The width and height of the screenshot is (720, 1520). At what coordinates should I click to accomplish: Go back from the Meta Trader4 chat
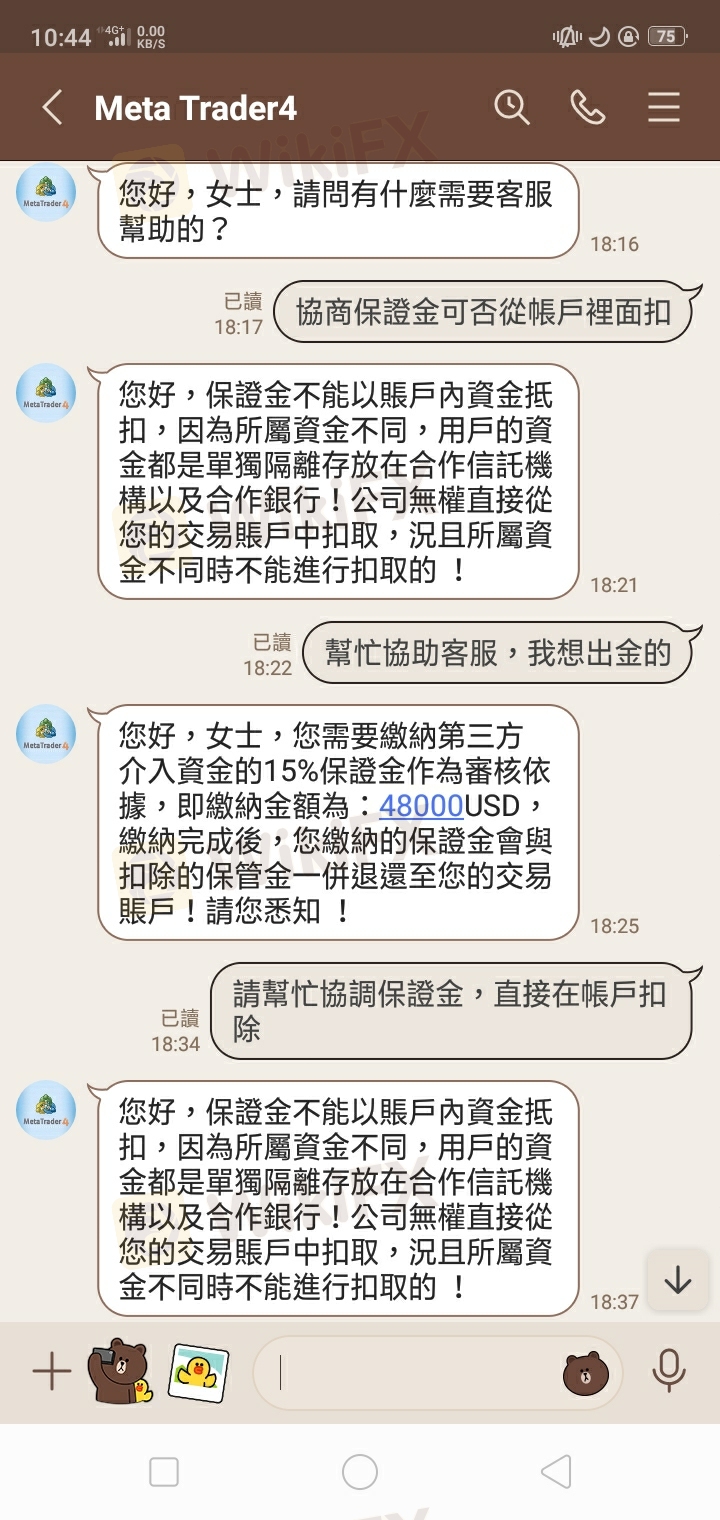52,108
